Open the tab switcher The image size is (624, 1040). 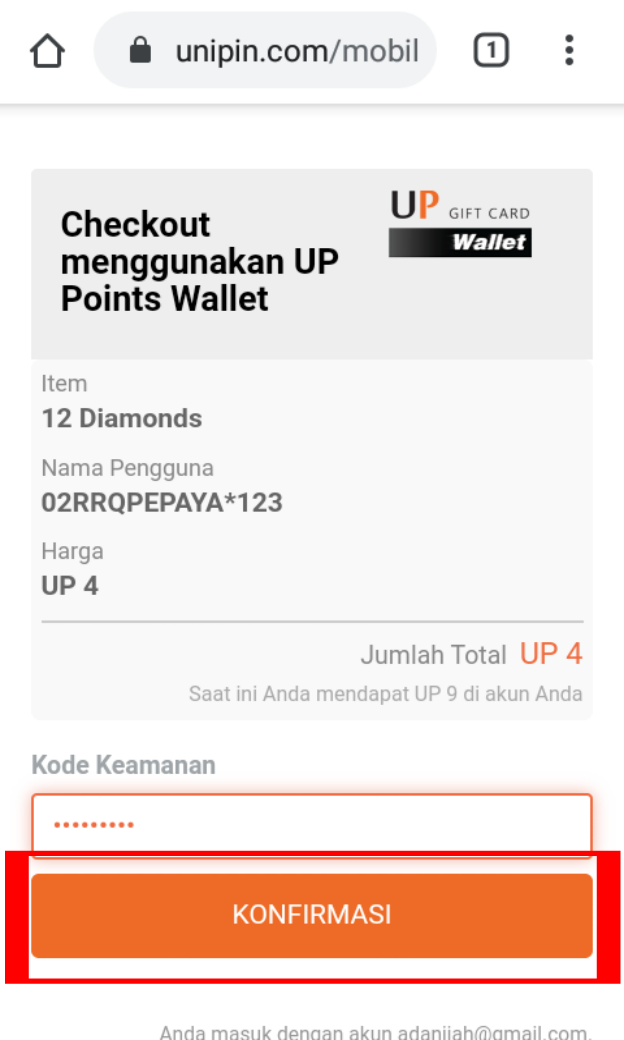coord(490,51)
